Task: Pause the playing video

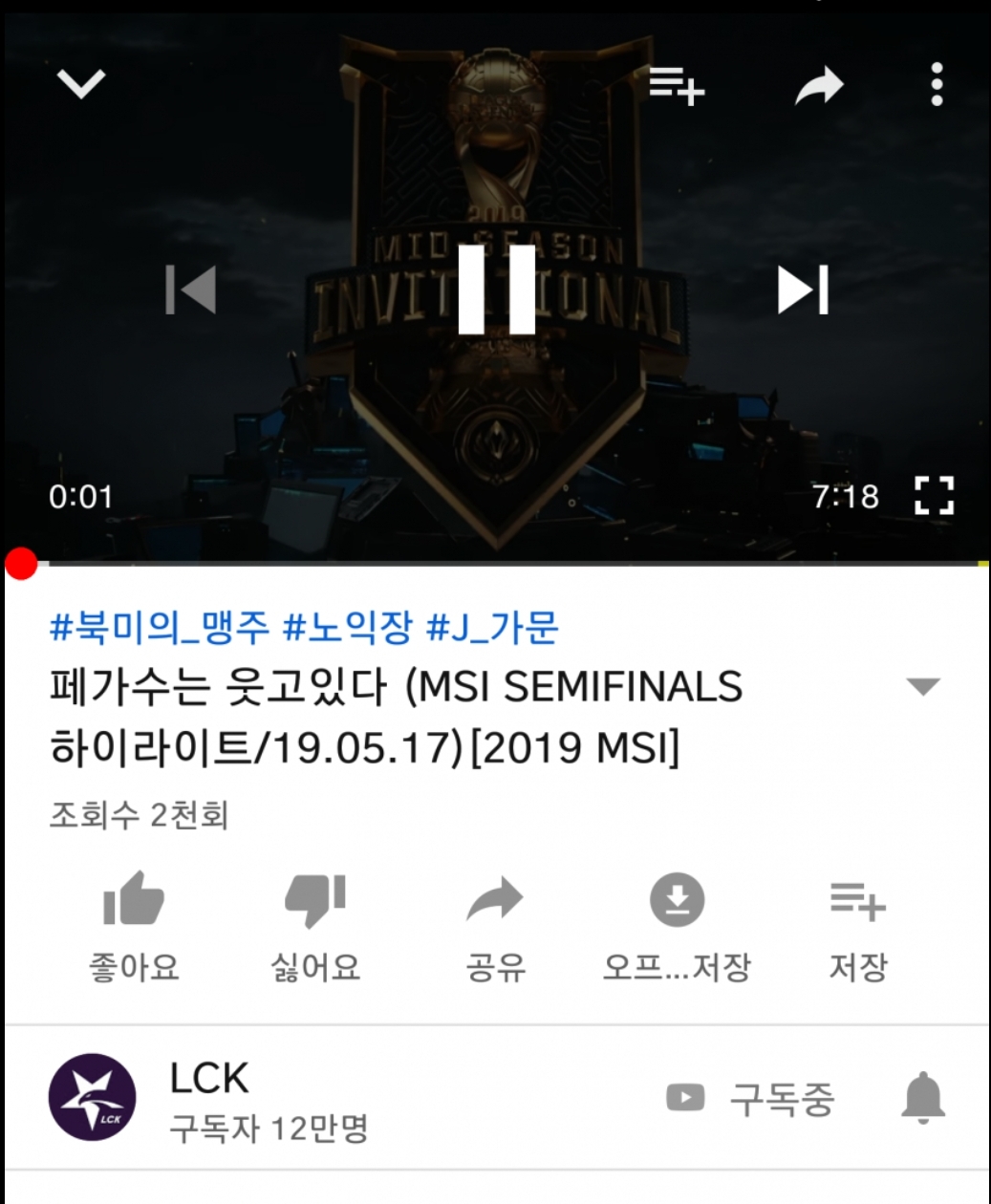Action: (496, 290)
